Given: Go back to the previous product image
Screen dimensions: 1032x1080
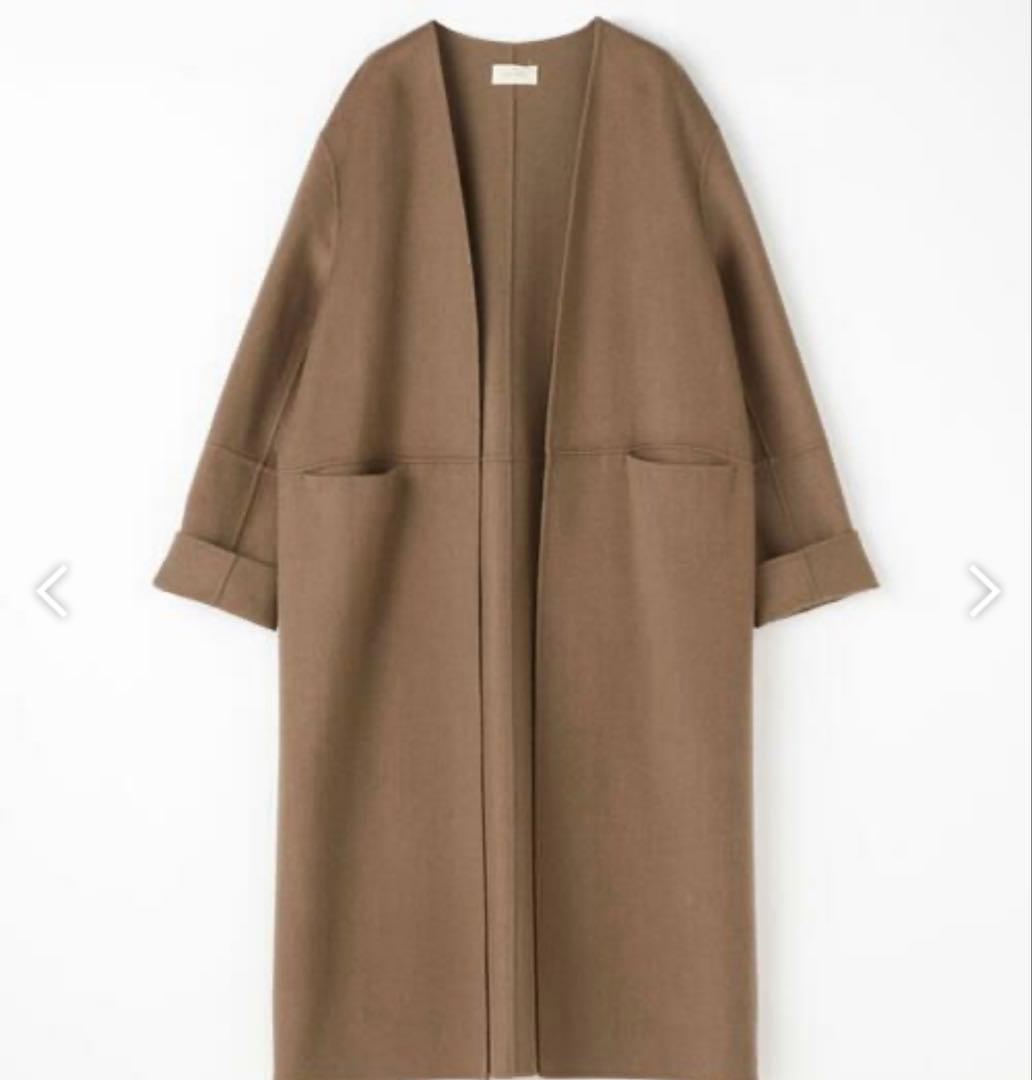Looking at the screenshot, I should [52, 591].
